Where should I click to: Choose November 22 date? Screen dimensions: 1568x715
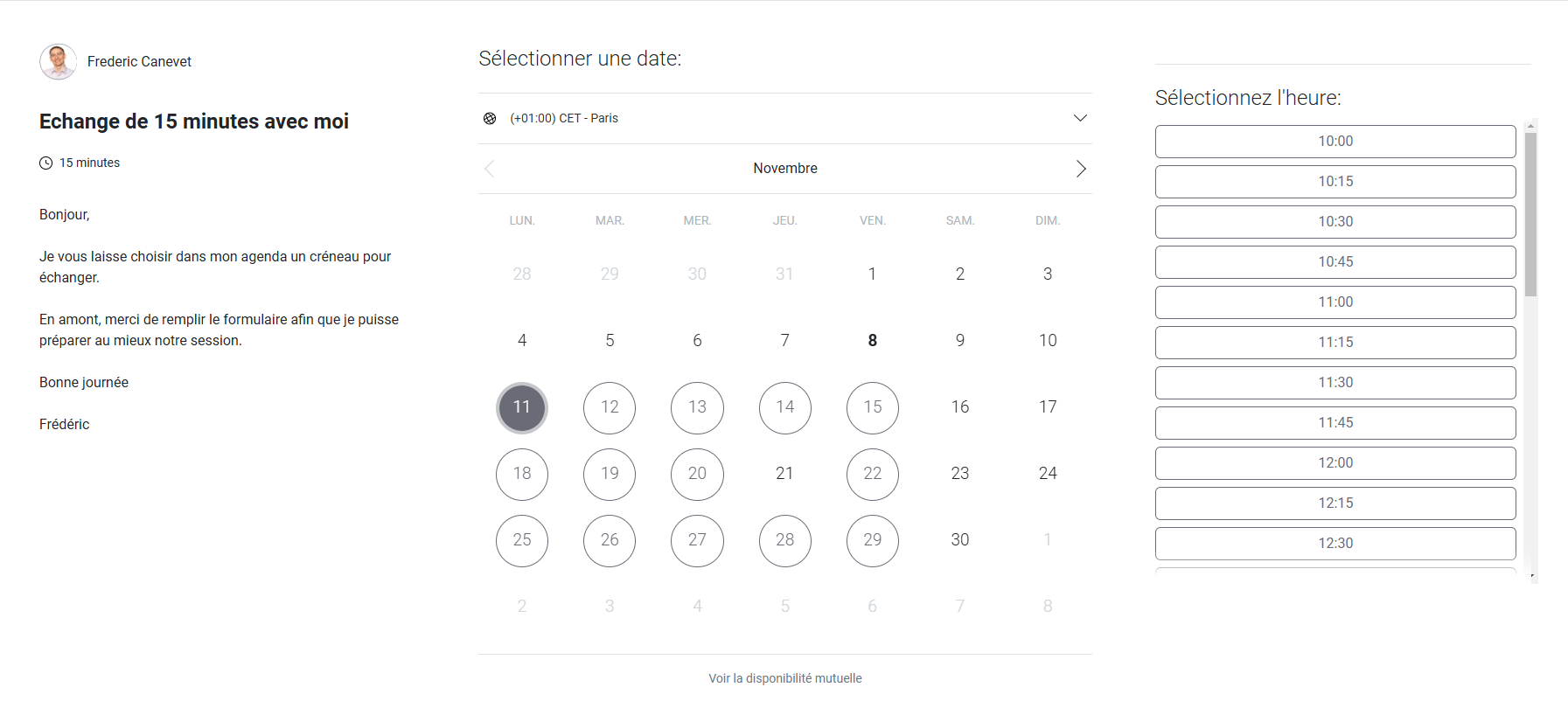[873, 474]
